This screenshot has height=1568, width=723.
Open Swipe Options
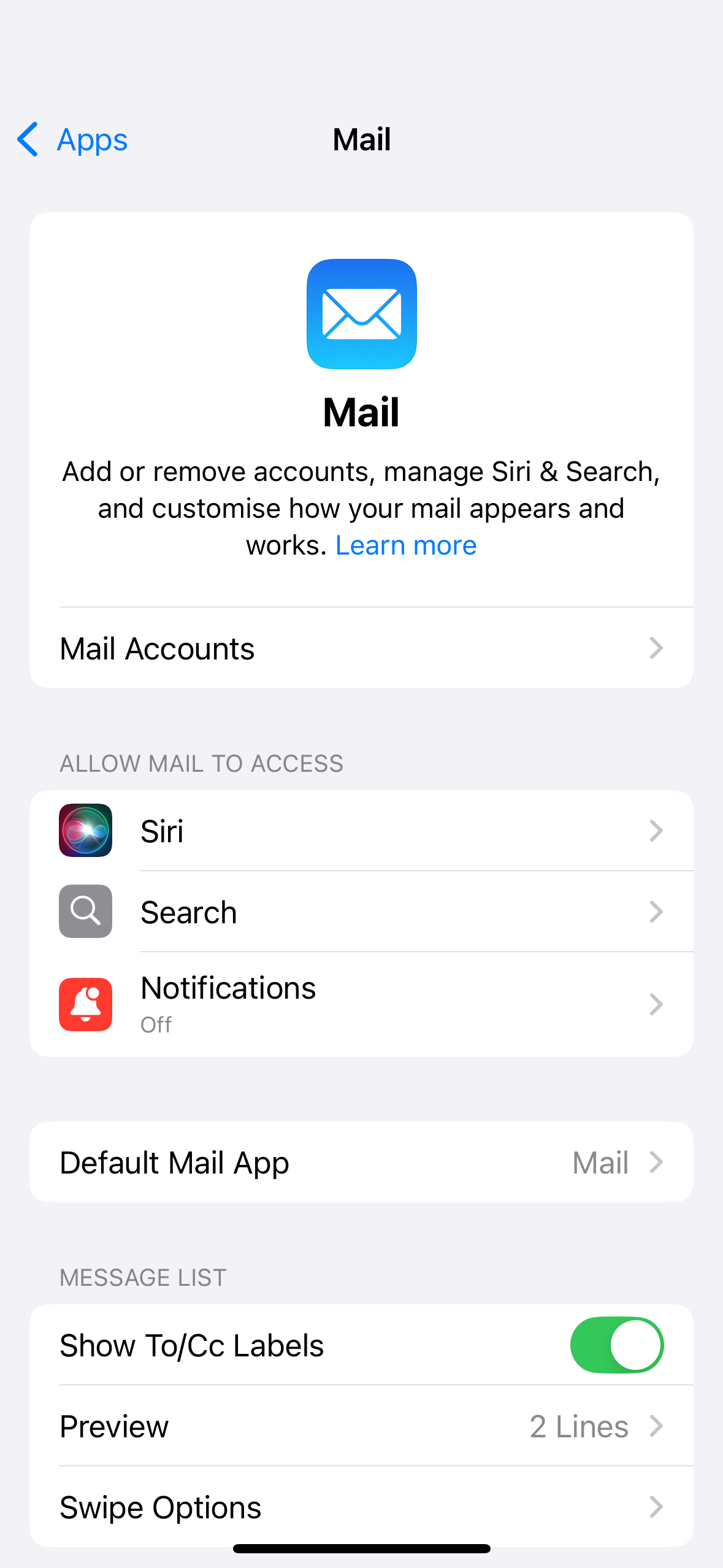361,1507
